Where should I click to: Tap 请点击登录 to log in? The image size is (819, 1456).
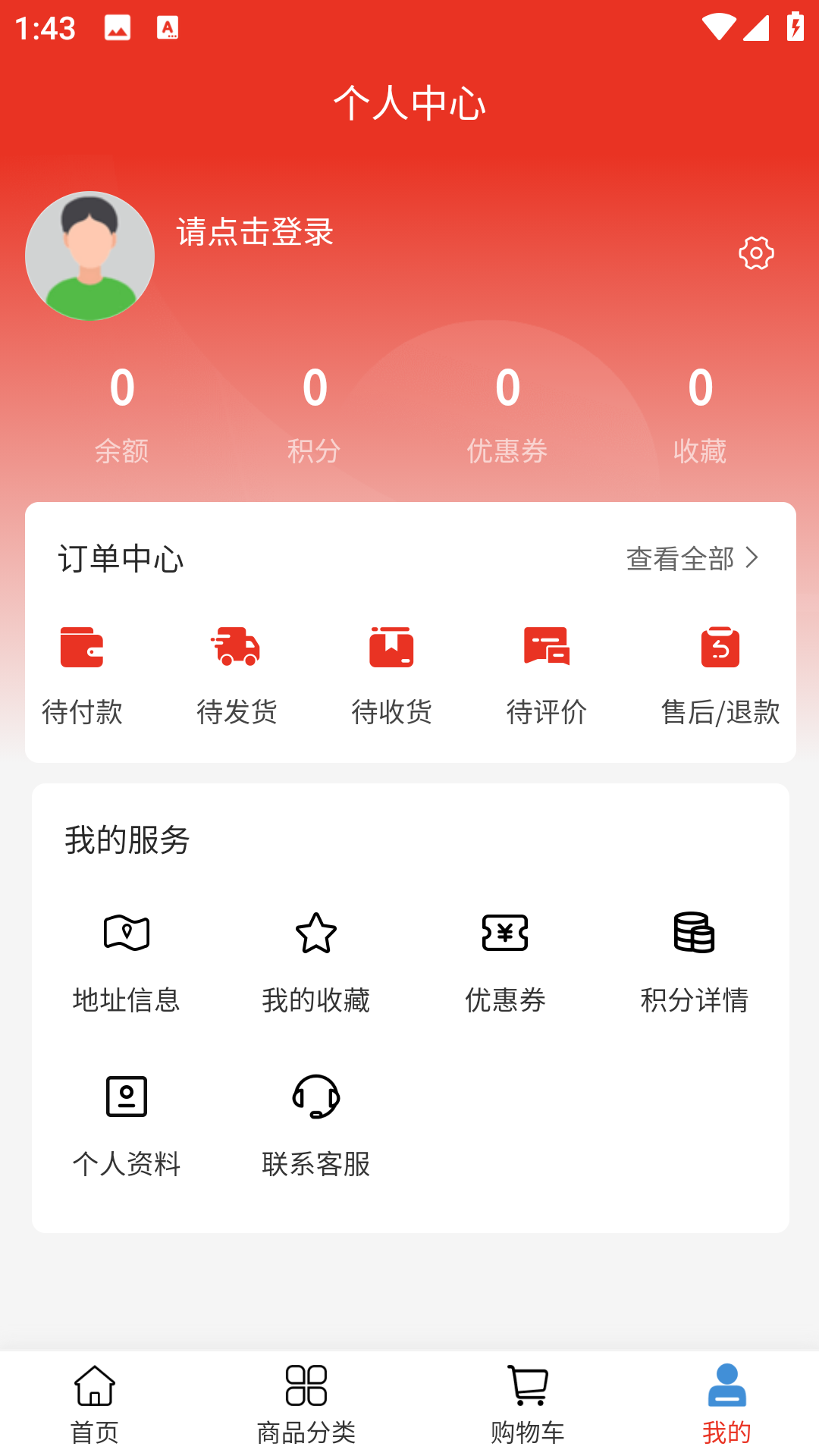(256, 232)
